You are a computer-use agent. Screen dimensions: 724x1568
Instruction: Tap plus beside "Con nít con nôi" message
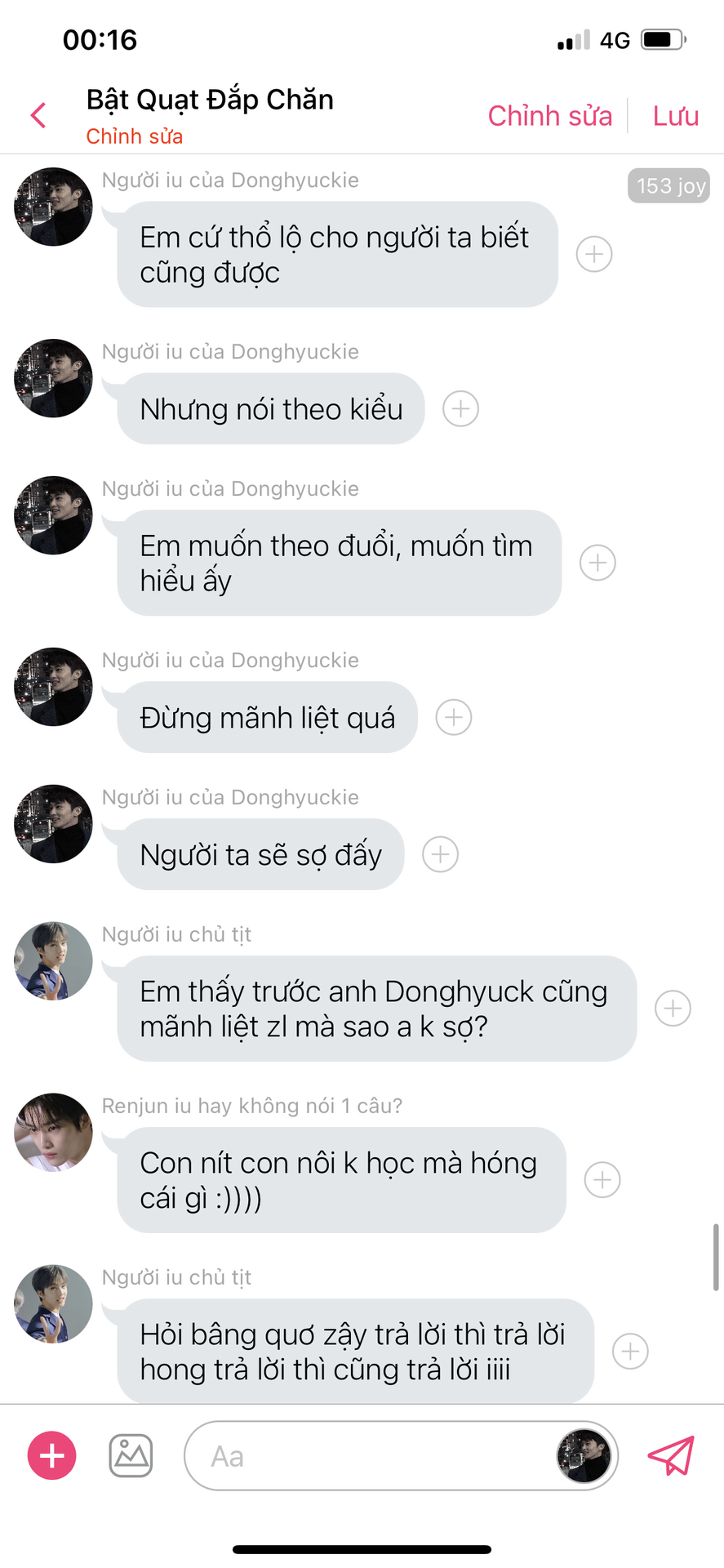pos(602,1180)
